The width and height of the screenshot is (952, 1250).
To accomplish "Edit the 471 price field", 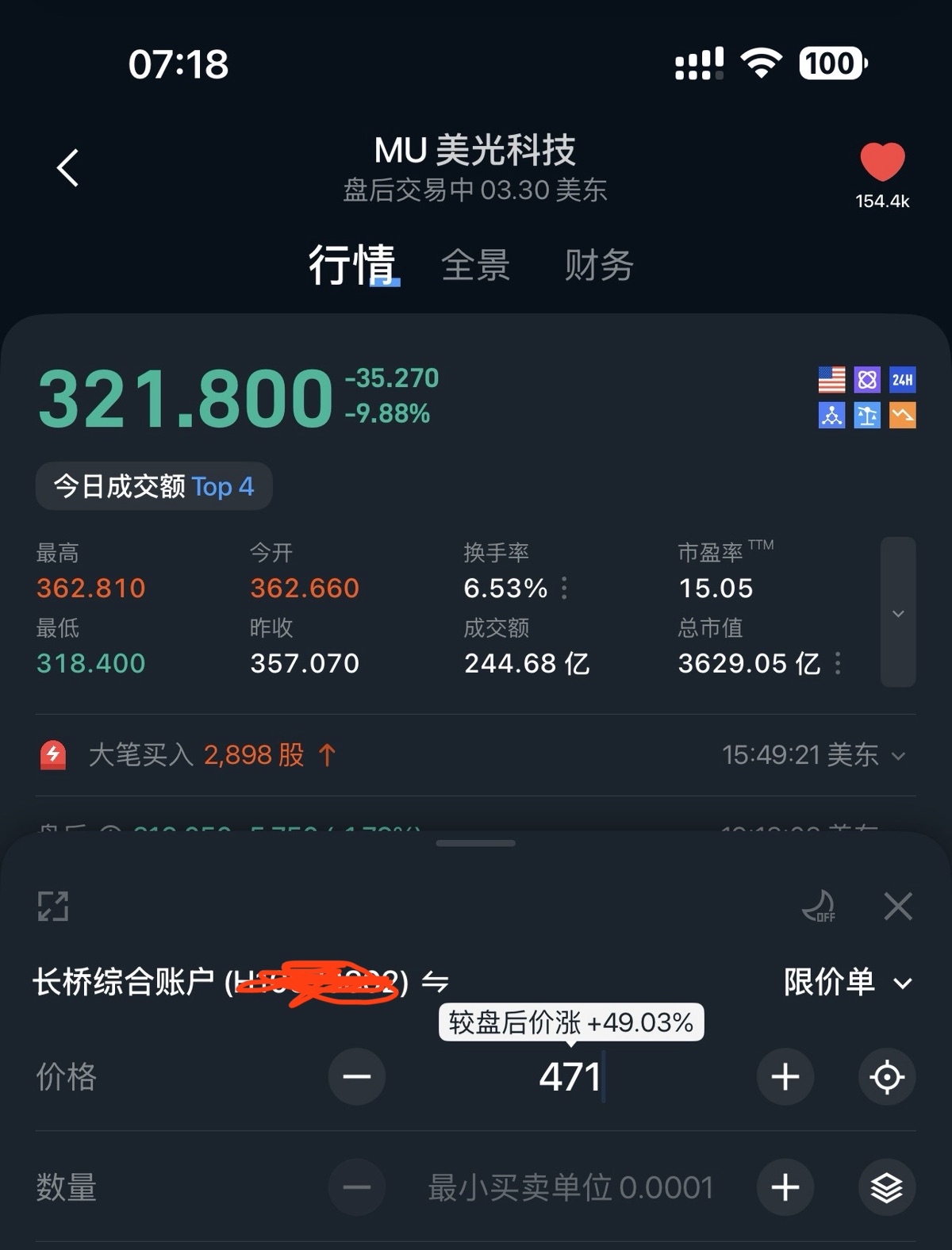I will tap(570, 1077).
